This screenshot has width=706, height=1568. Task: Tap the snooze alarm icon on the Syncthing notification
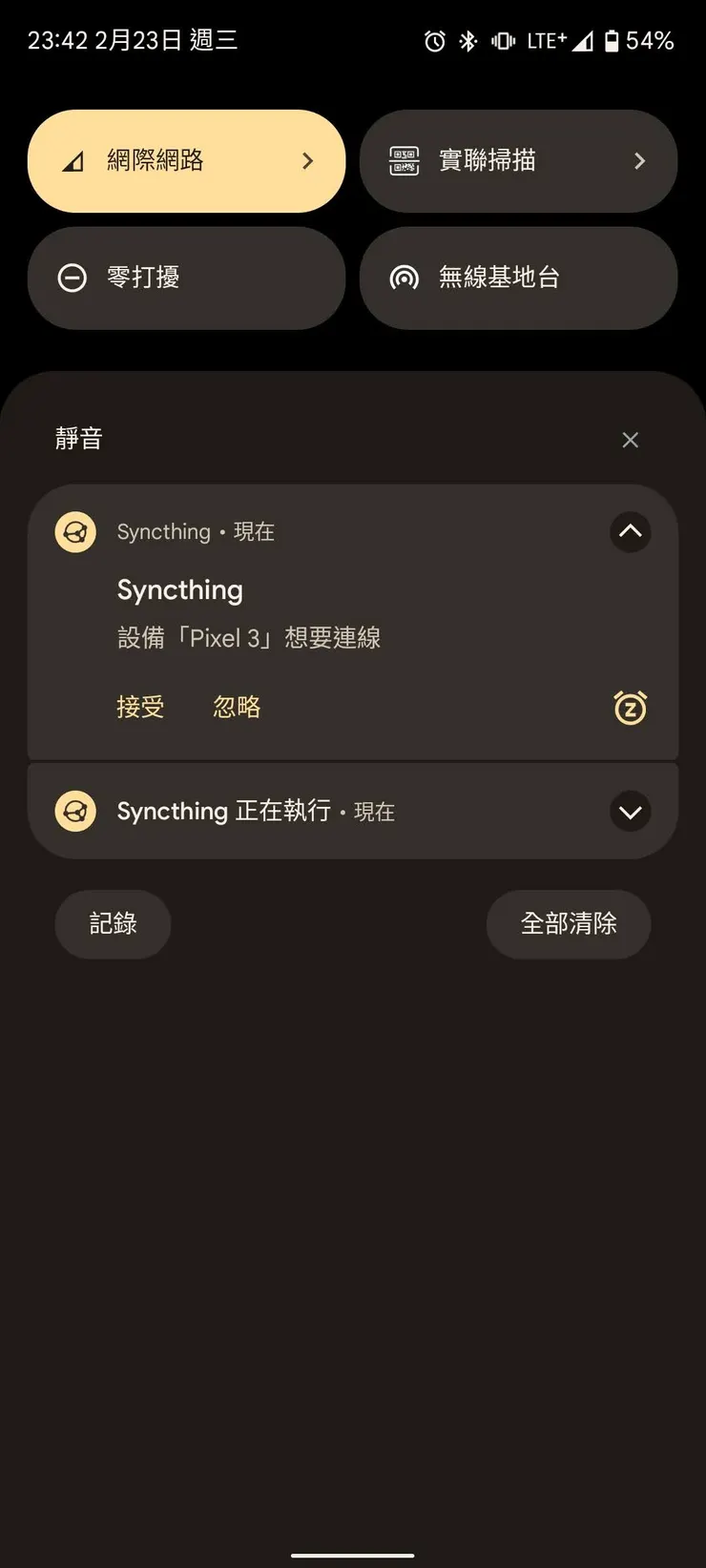click(x=630, y=707)
